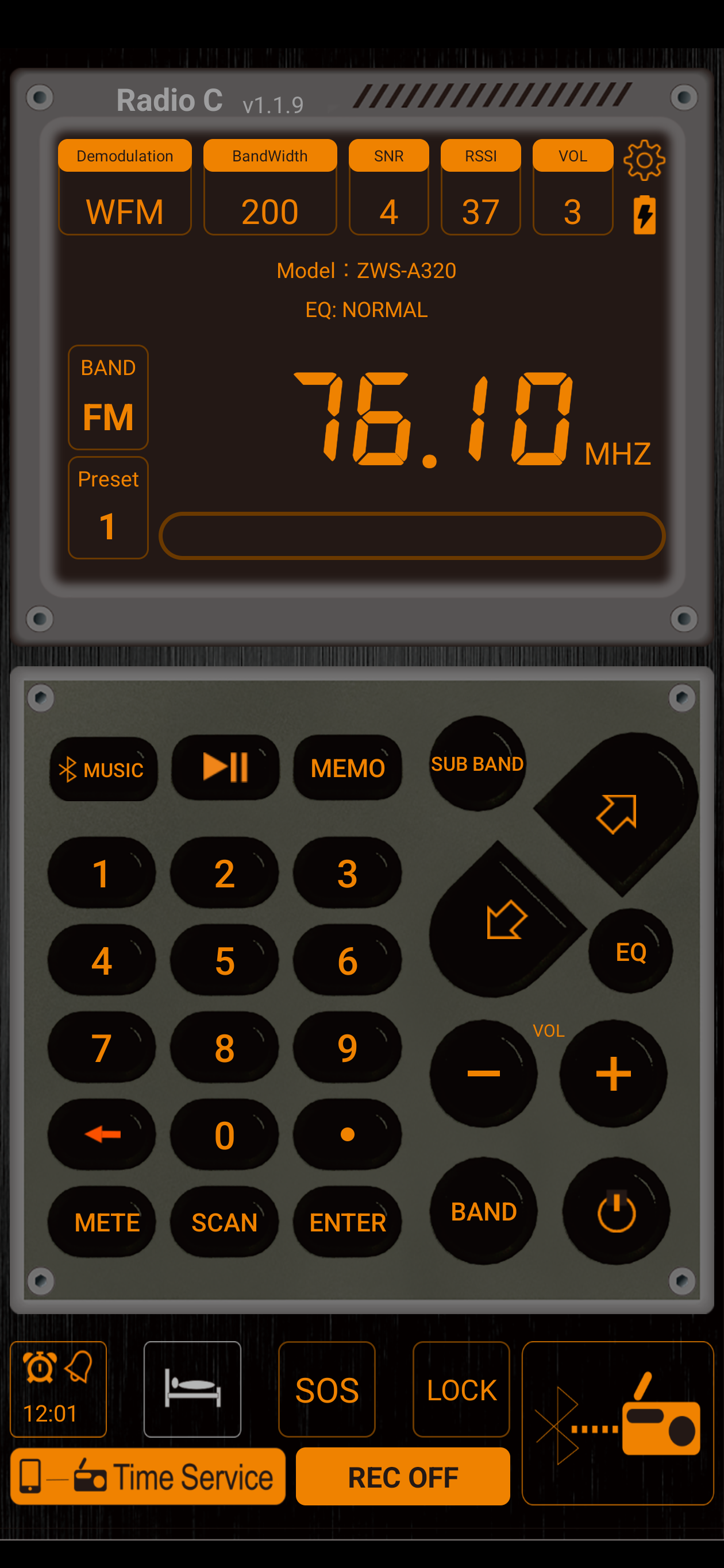Tap the Bluetooth MUSIC button

[x=103, y=769]
